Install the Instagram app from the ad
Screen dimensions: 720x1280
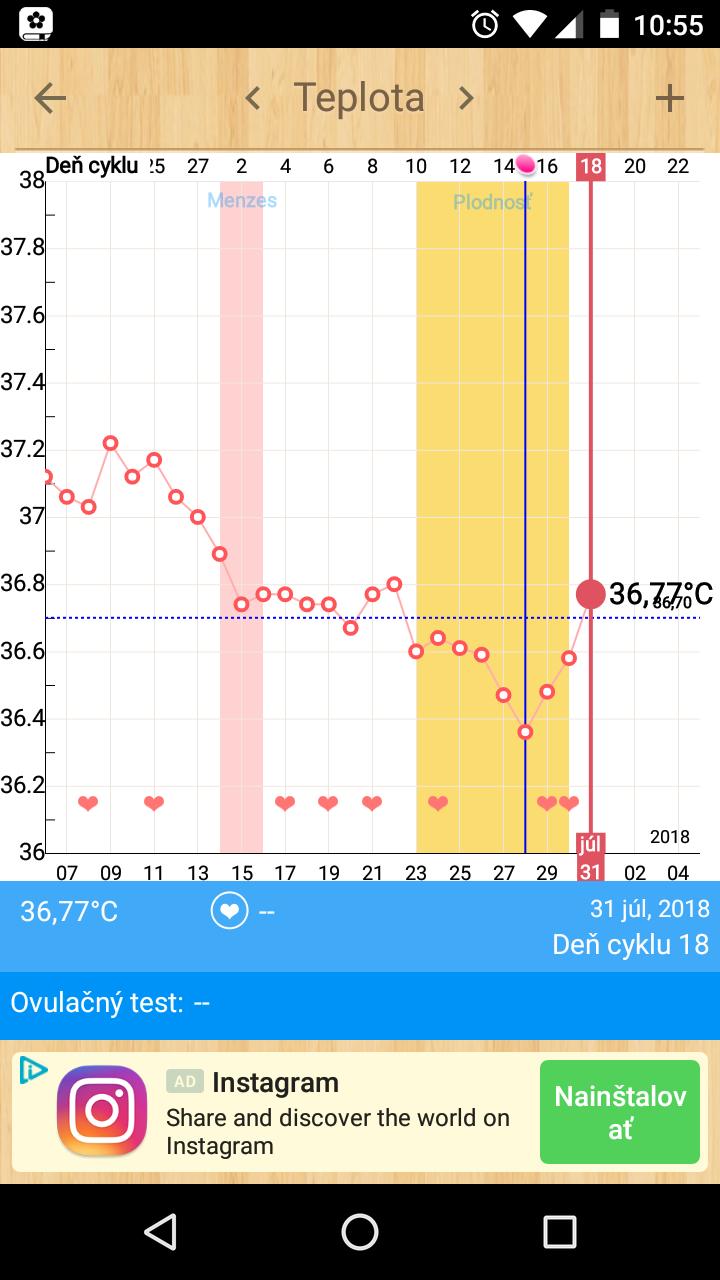[620, 1111]
